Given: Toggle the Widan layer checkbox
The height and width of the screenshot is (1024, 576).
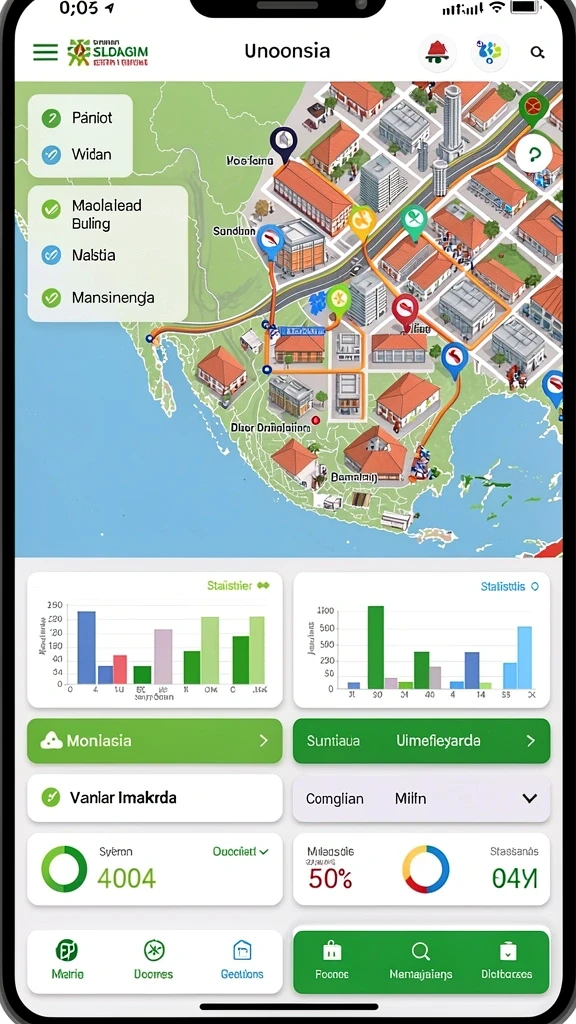Looking at the screenshot, I should click(51, 155).
